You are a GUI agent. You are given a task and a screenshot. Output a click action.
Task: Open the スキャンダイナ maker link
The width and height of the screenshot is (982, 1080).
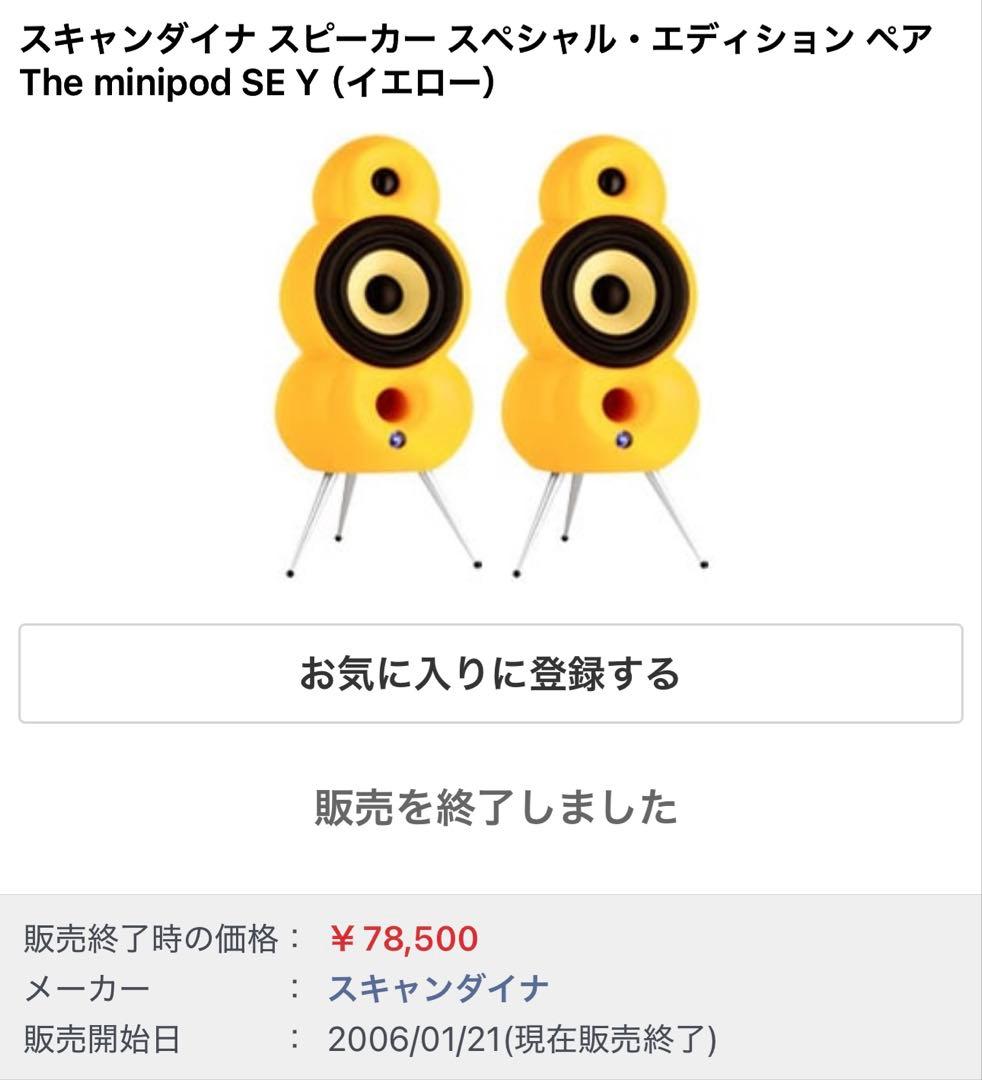pyautogui.click(x=438, y=986)
